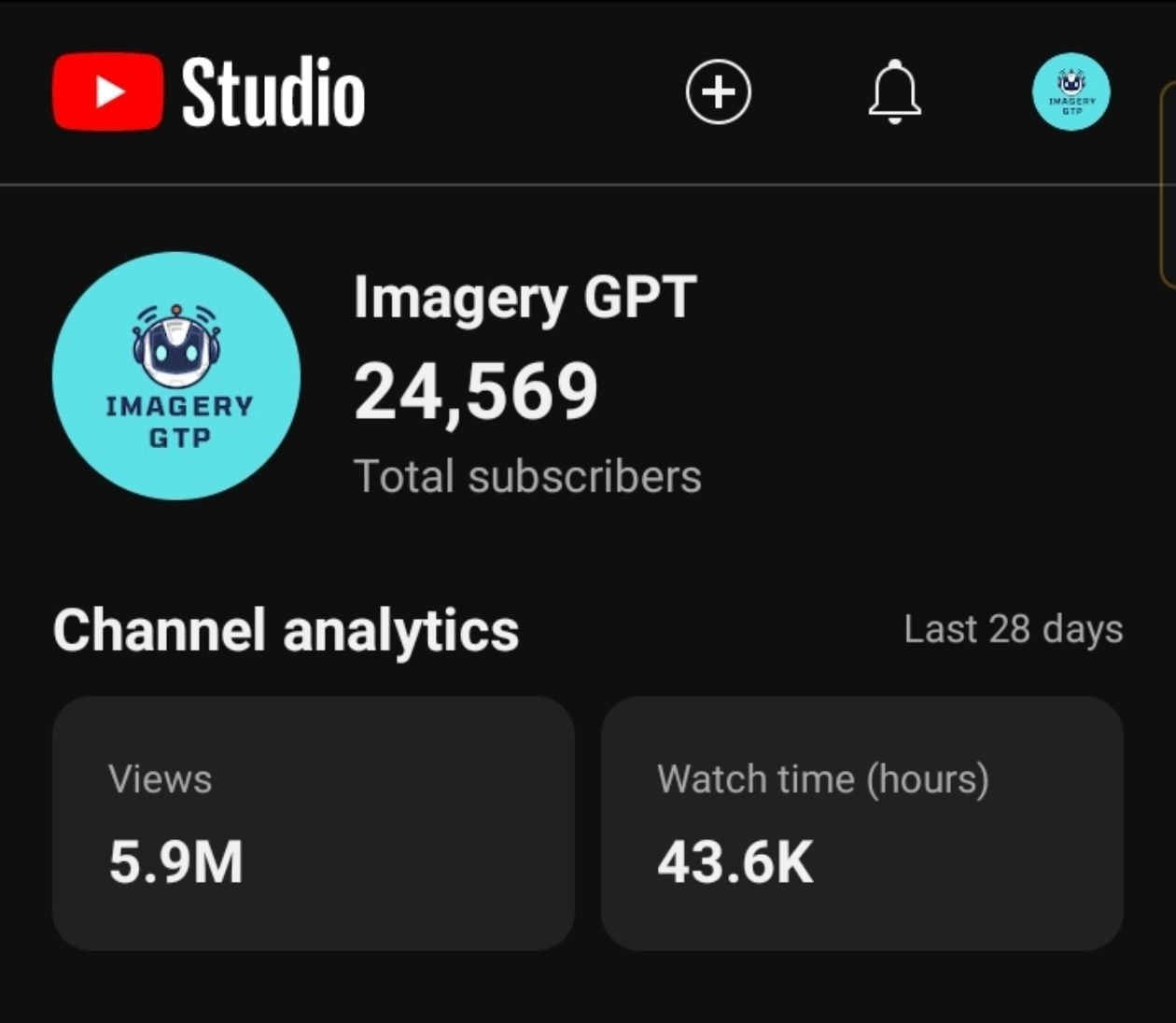The width and height of the screenshot is (1176, 1023).
Task: Open the Views analytics card
Action: point(314,823)
